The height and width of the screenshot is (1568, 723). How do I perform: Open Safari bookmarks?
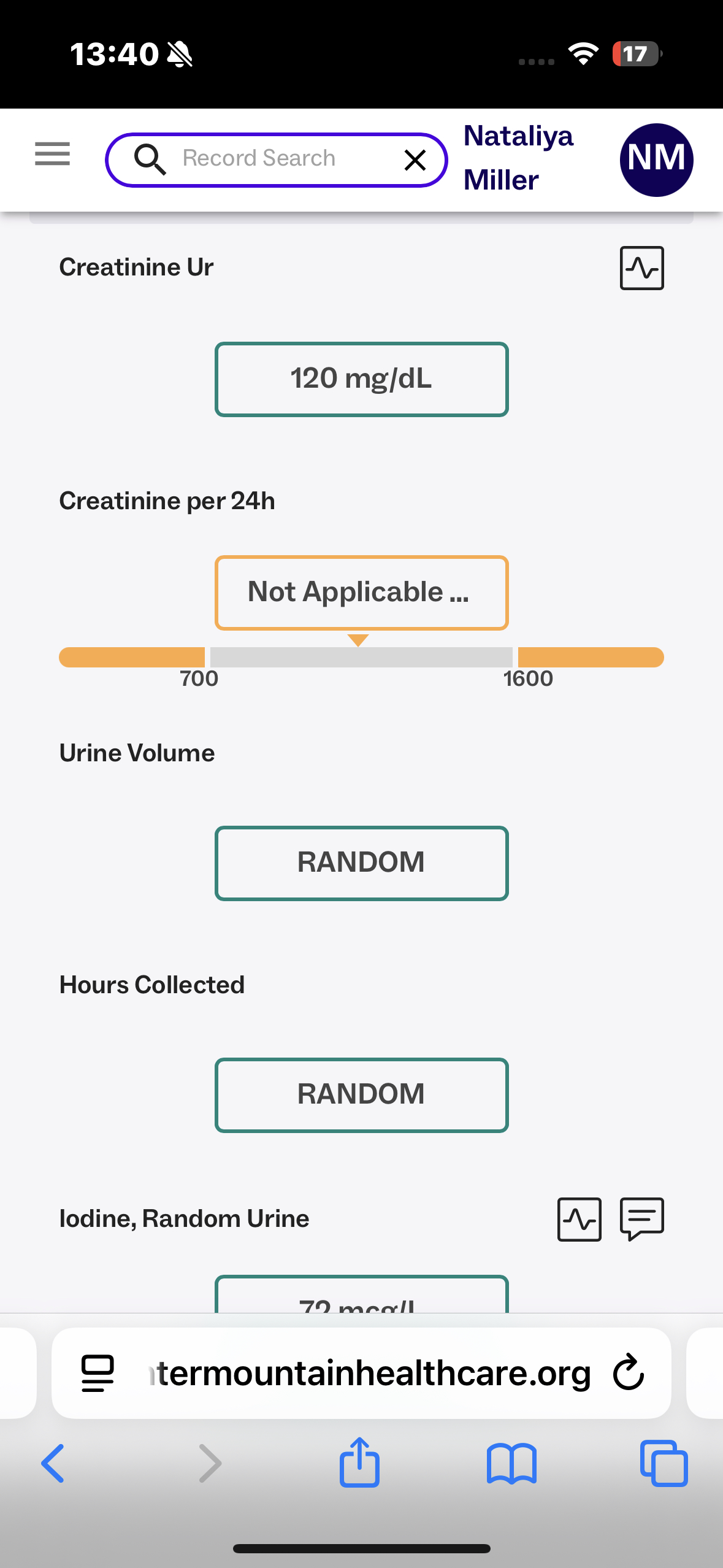pyautogui.click(x=511, y=1463)
